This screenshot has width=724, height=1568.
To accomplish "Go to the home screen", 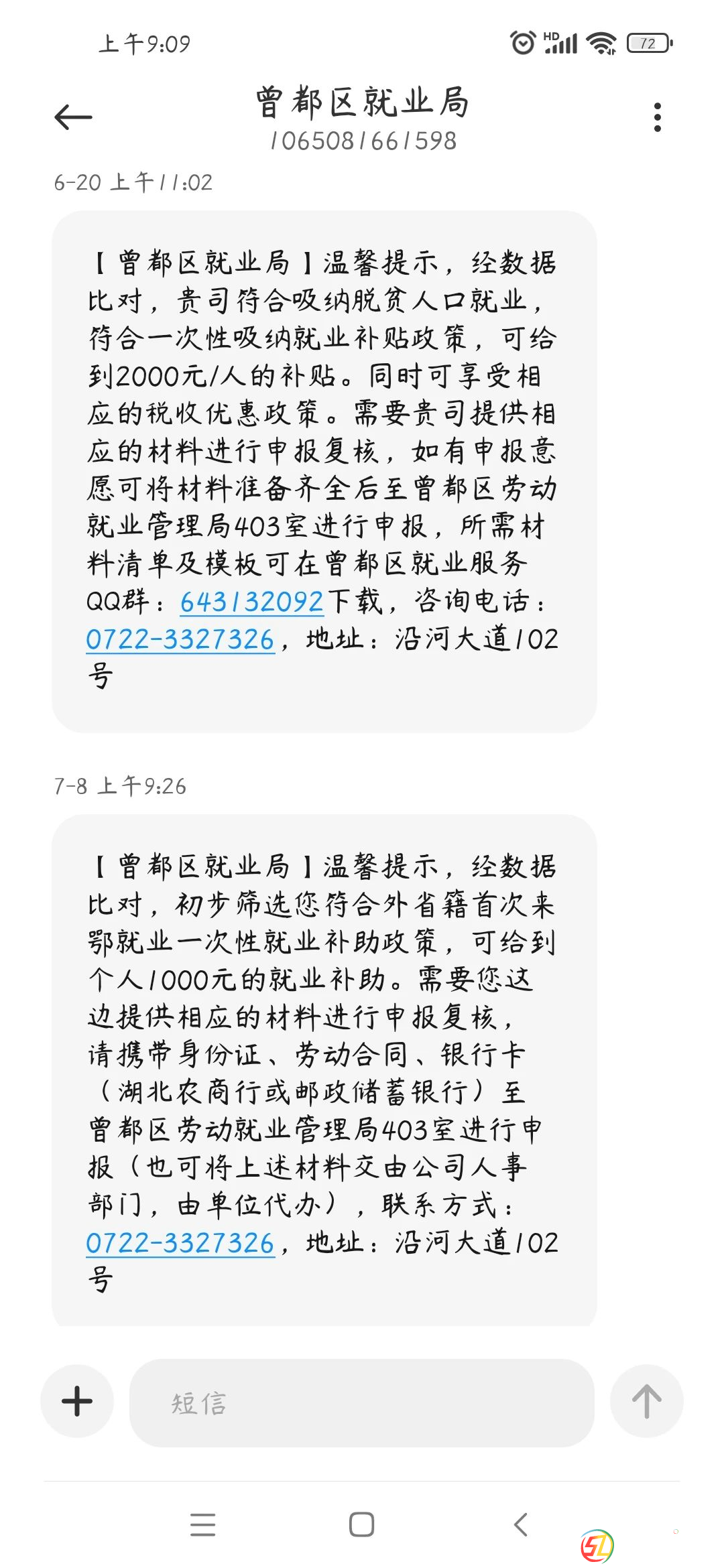I will [x=361, y=1524].
